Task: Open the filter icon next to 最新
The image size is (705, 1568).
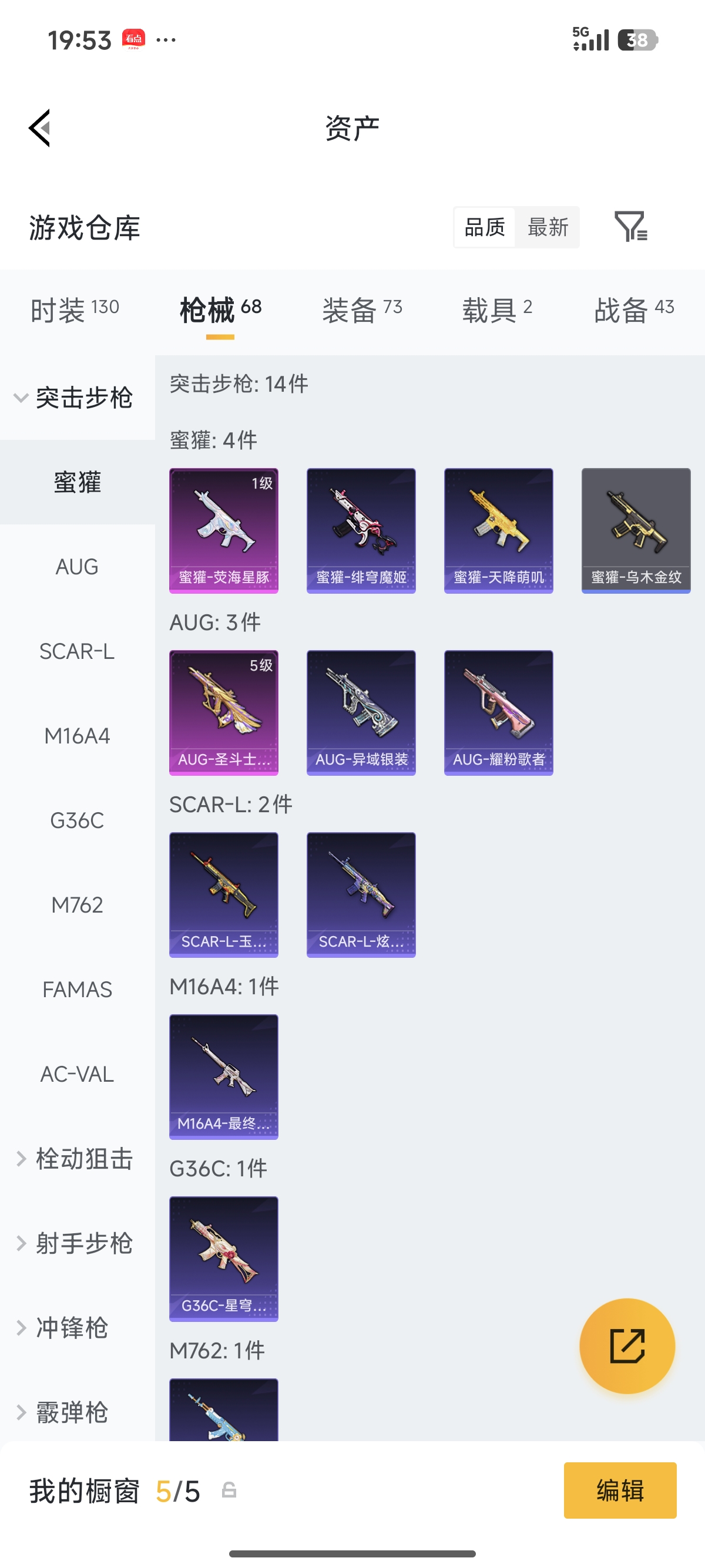Action: (631, 227)
